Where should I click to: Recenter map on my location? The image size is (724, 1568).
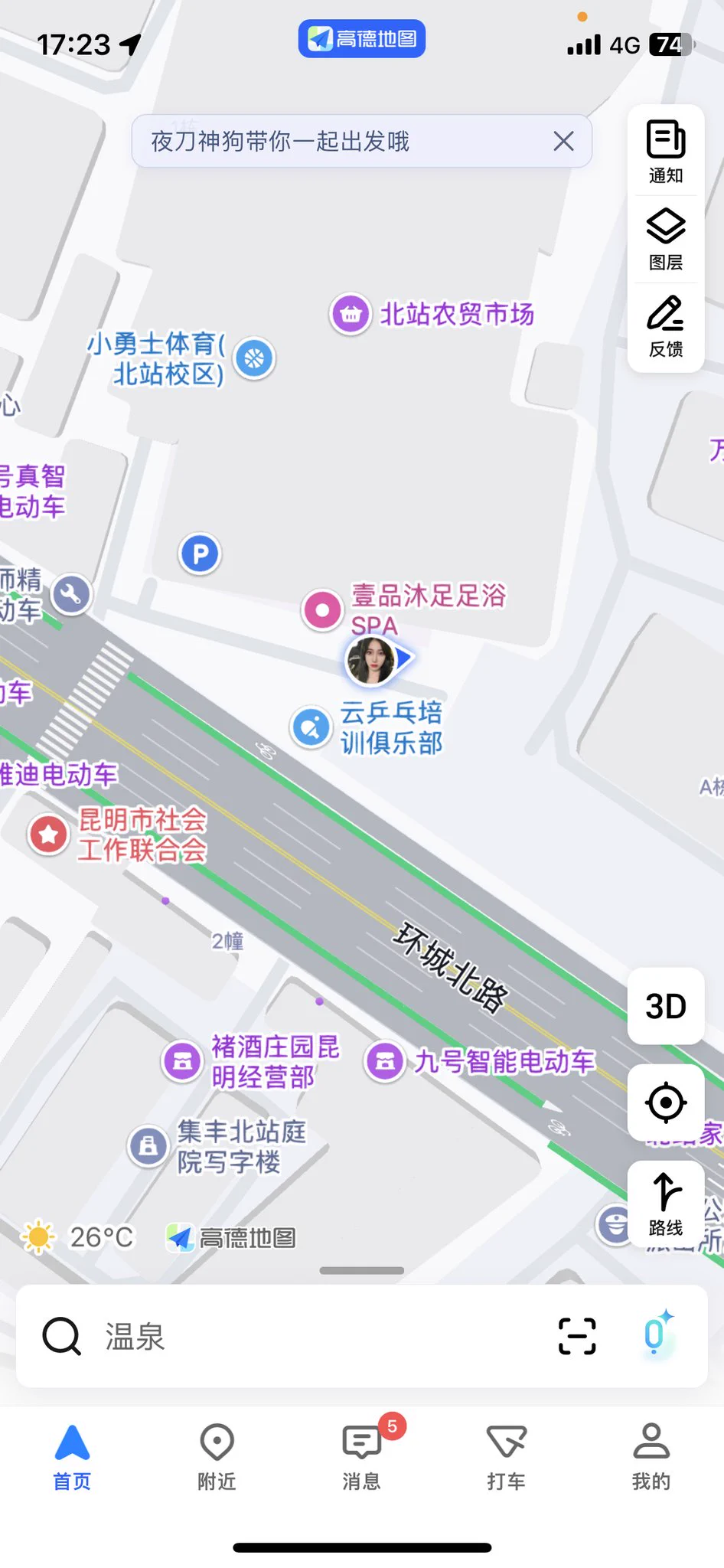666,1102
